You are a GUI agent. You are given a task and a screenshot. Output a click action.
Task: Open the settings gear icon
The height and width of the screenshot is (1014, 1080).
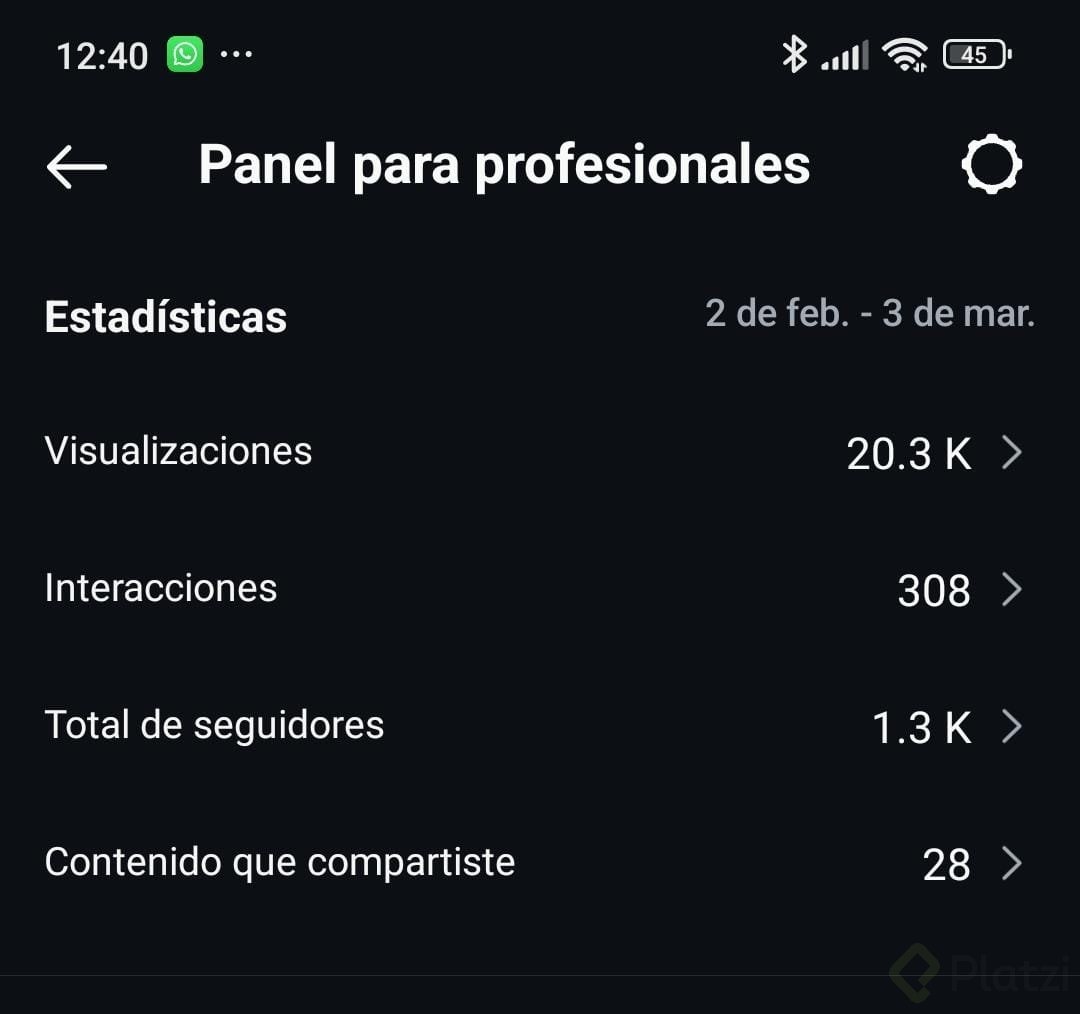click(x=991, y=165)
